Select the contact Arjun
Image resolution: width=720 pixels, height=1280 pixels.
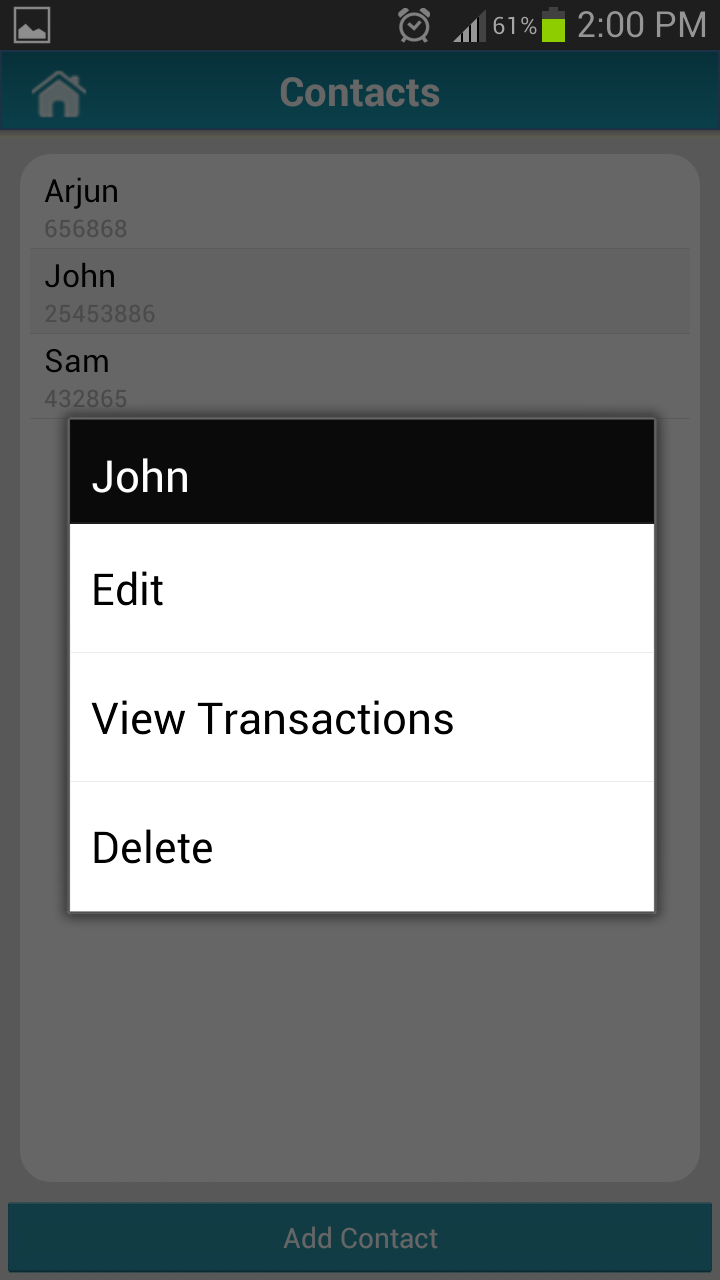click(80, 191)
